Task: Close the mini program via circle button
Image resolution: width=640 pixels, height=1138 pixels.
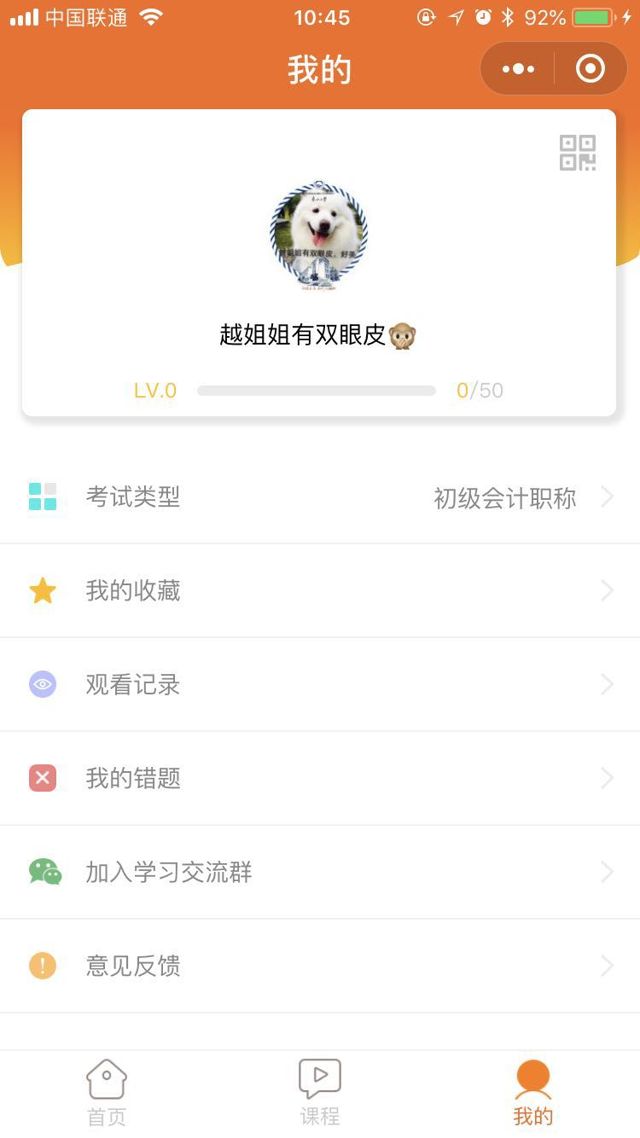Action: [590, 69]
